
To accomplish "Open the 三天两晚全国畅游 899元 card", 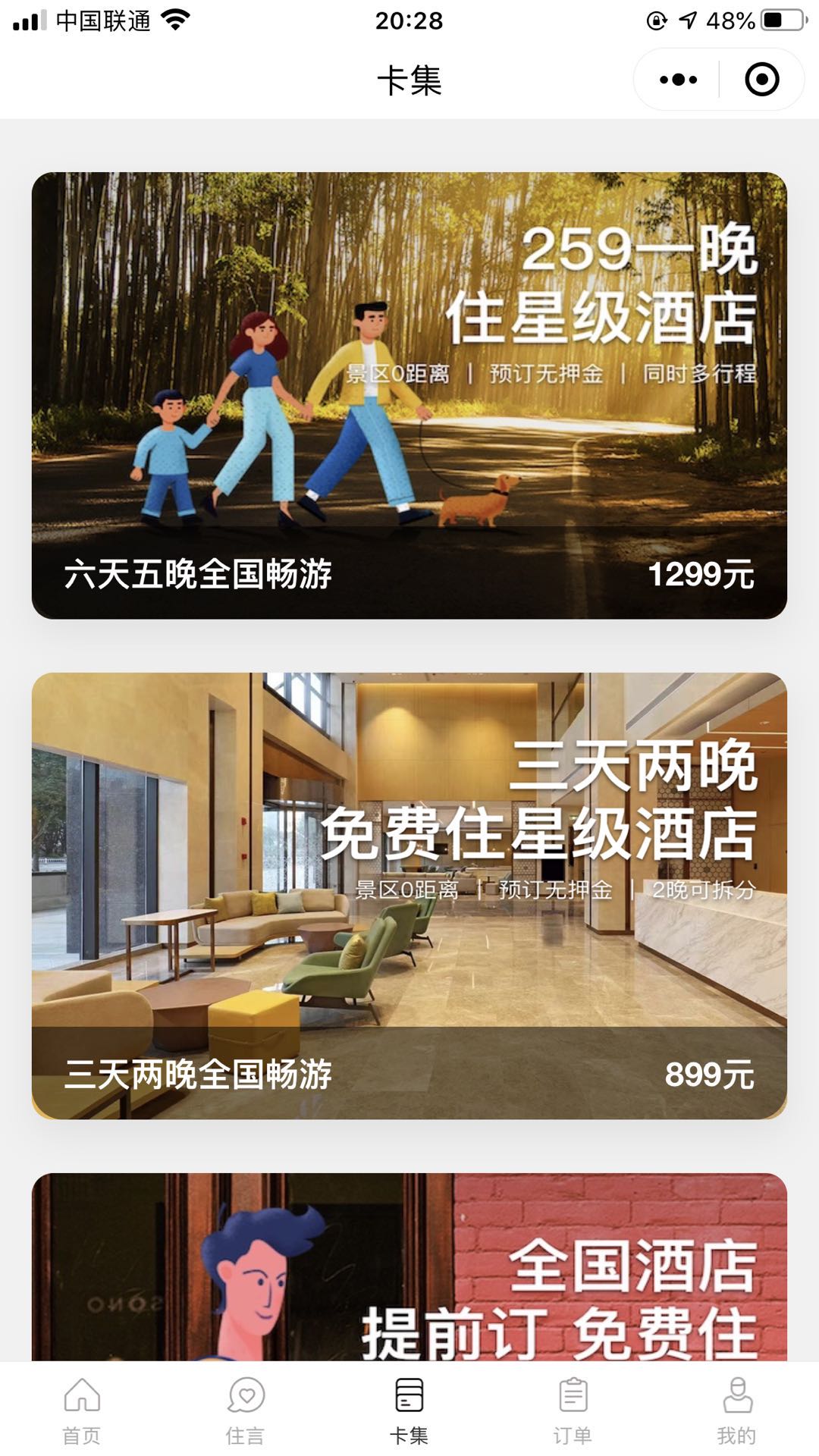I will coord(409,896).
